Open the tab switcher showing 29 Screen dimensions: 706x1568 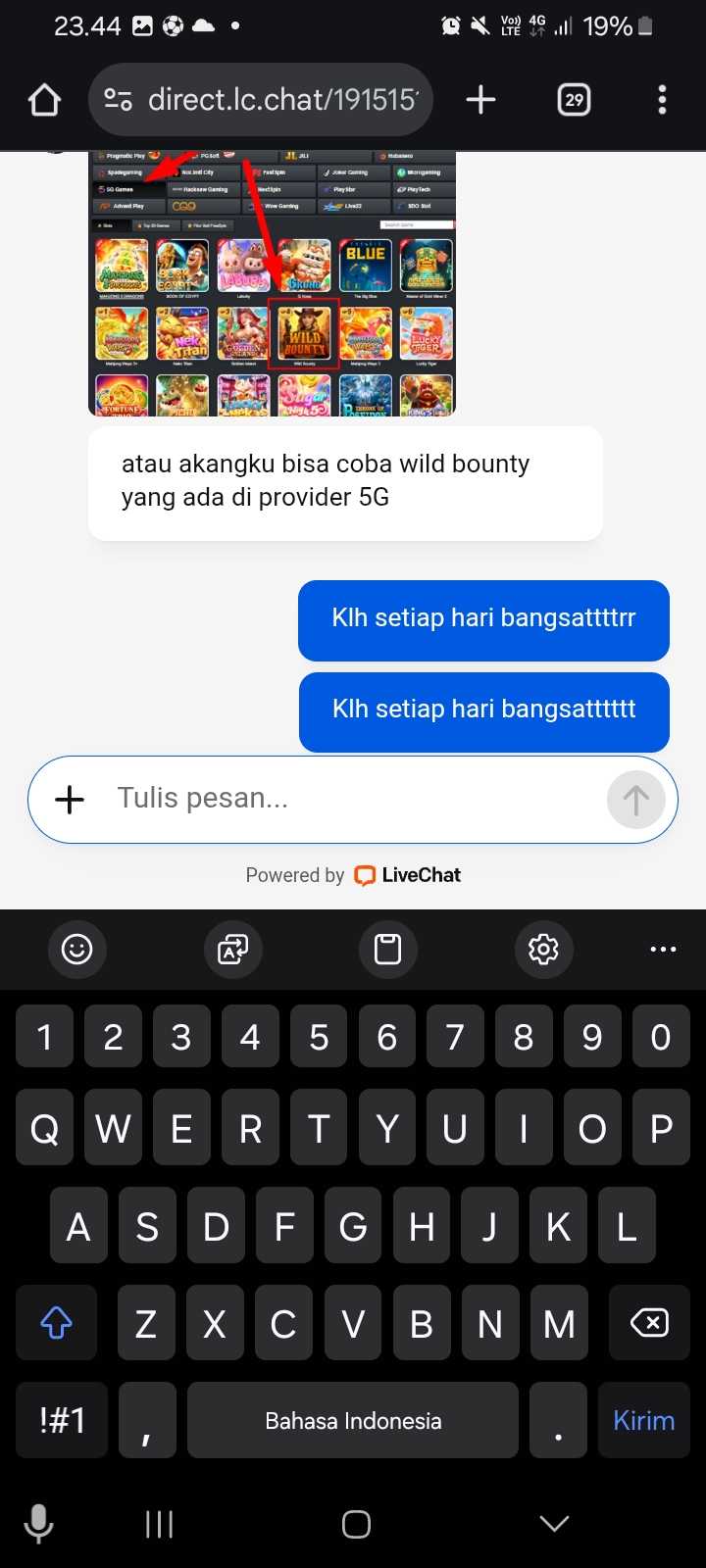click(574, 100)
